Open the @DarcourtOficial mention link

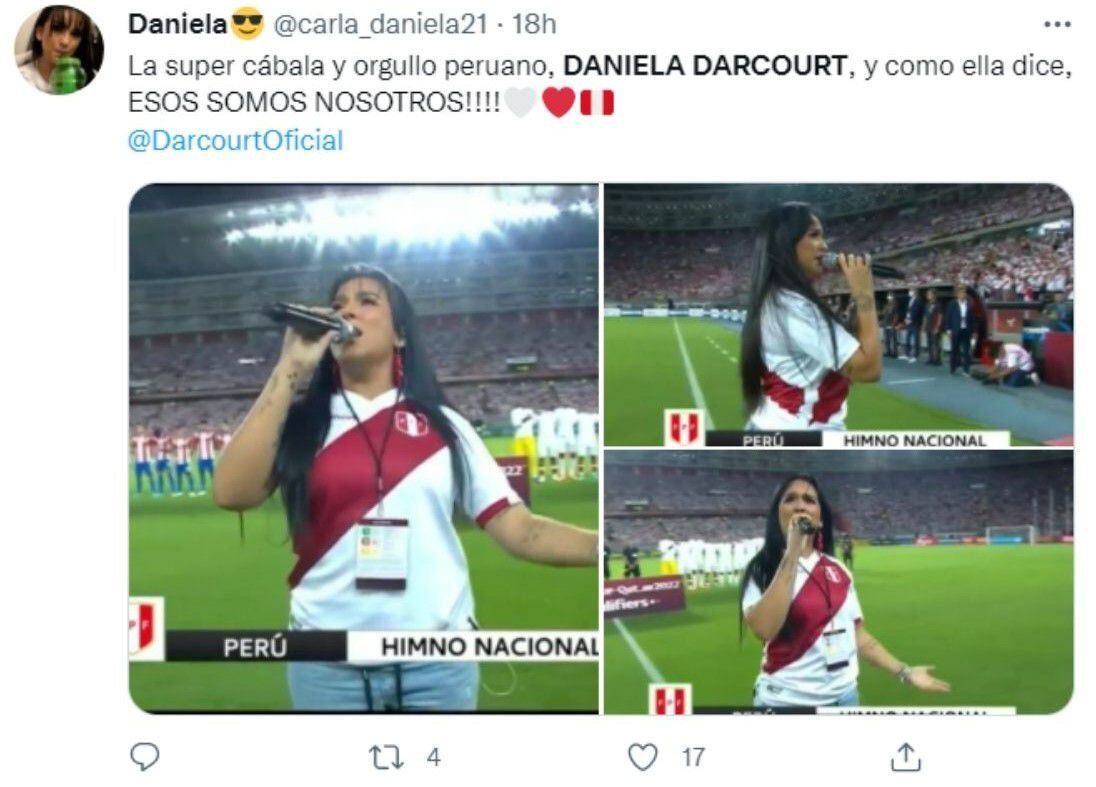235,141
